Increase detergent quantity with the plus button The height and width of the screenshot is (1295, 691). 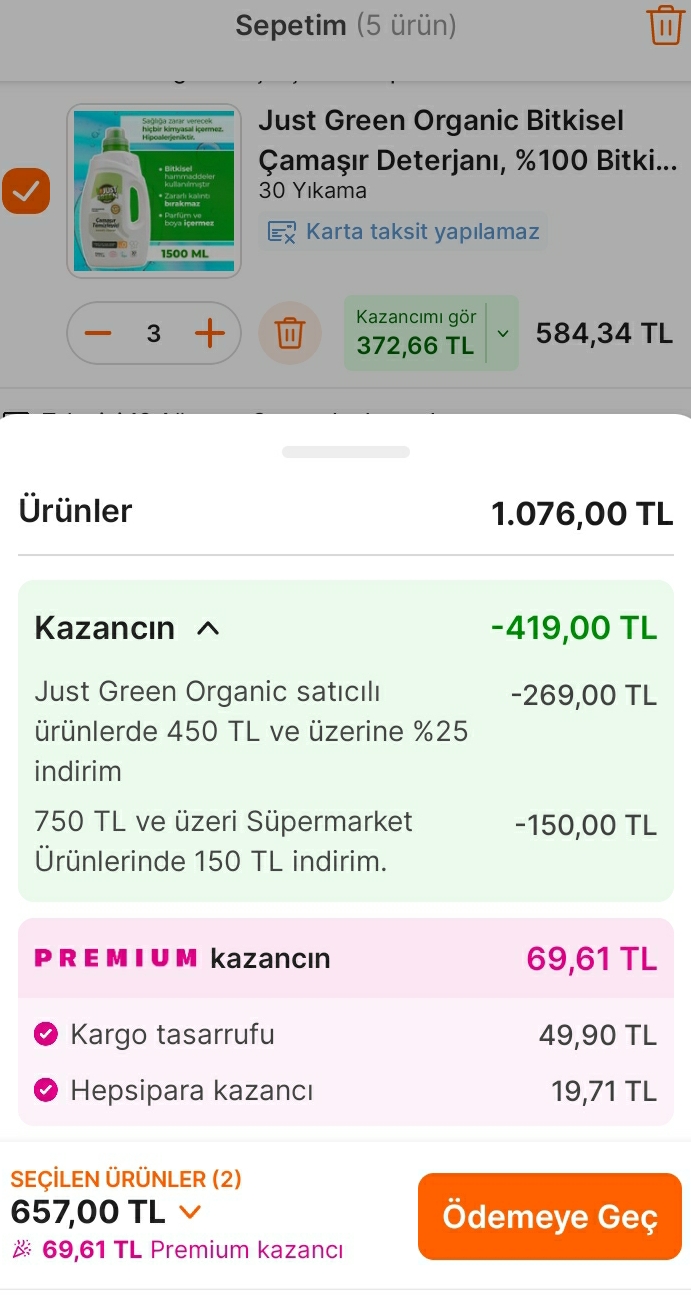(x=209, y=333)
